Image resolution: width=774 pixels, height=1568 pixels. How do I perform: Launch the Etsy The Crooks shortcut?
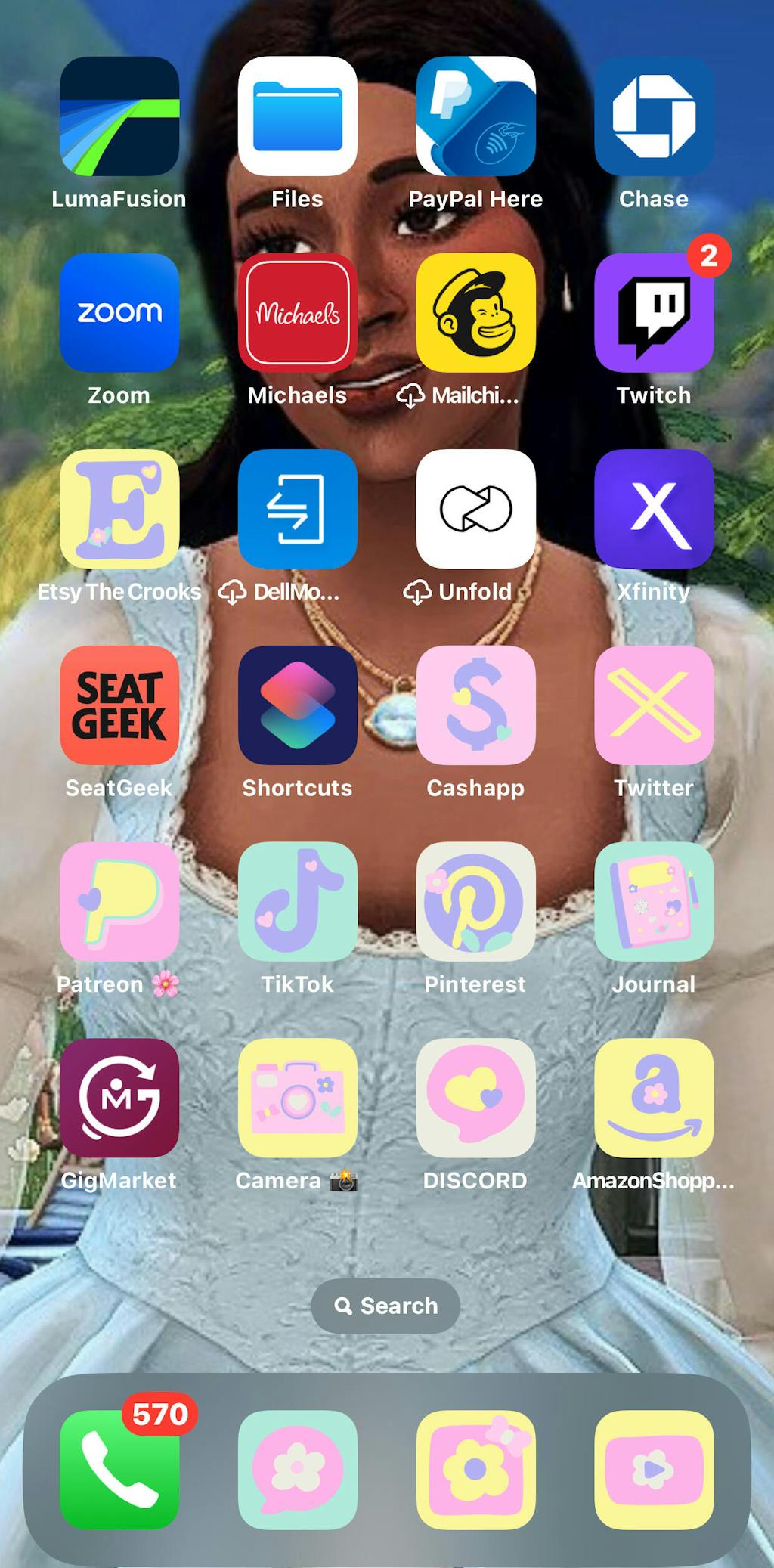pyautogui.click(x=119, y=509)
